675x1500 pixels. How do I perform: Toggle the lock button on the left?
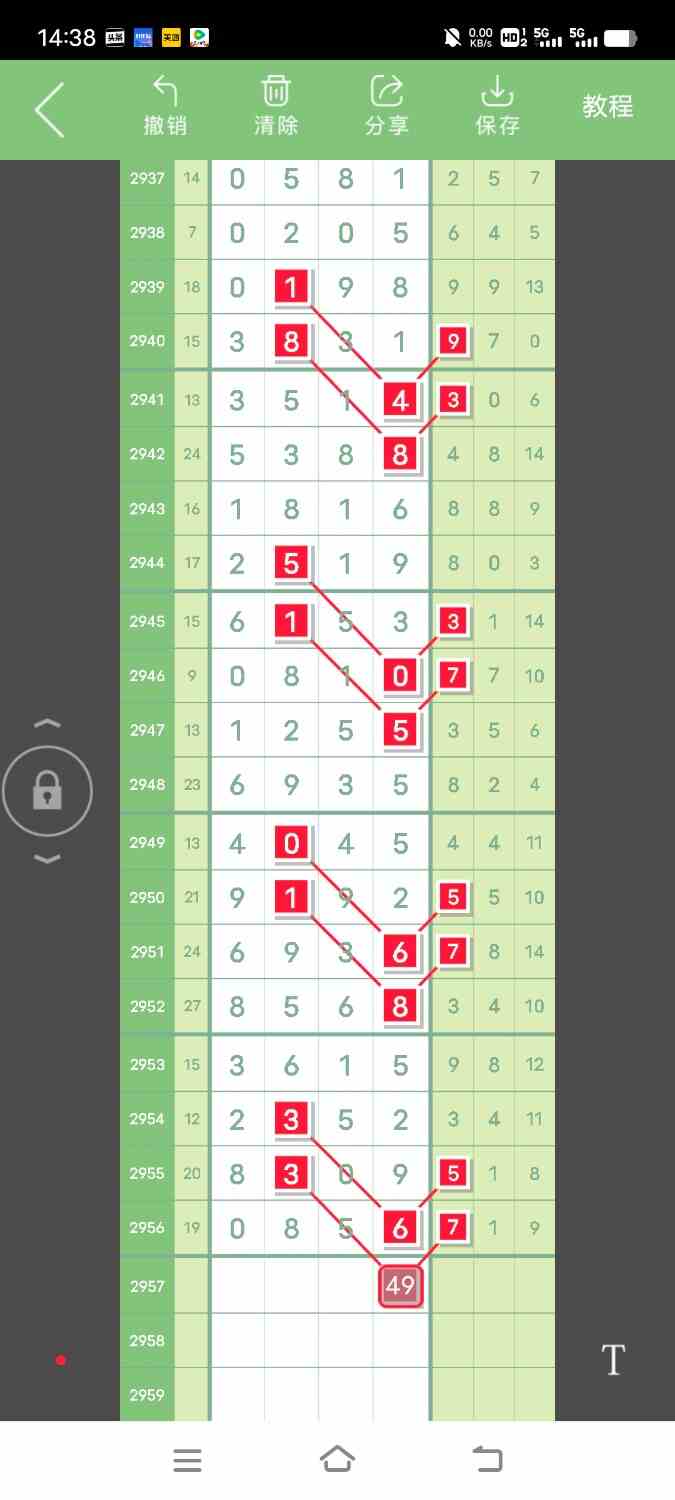pos(47,792)
